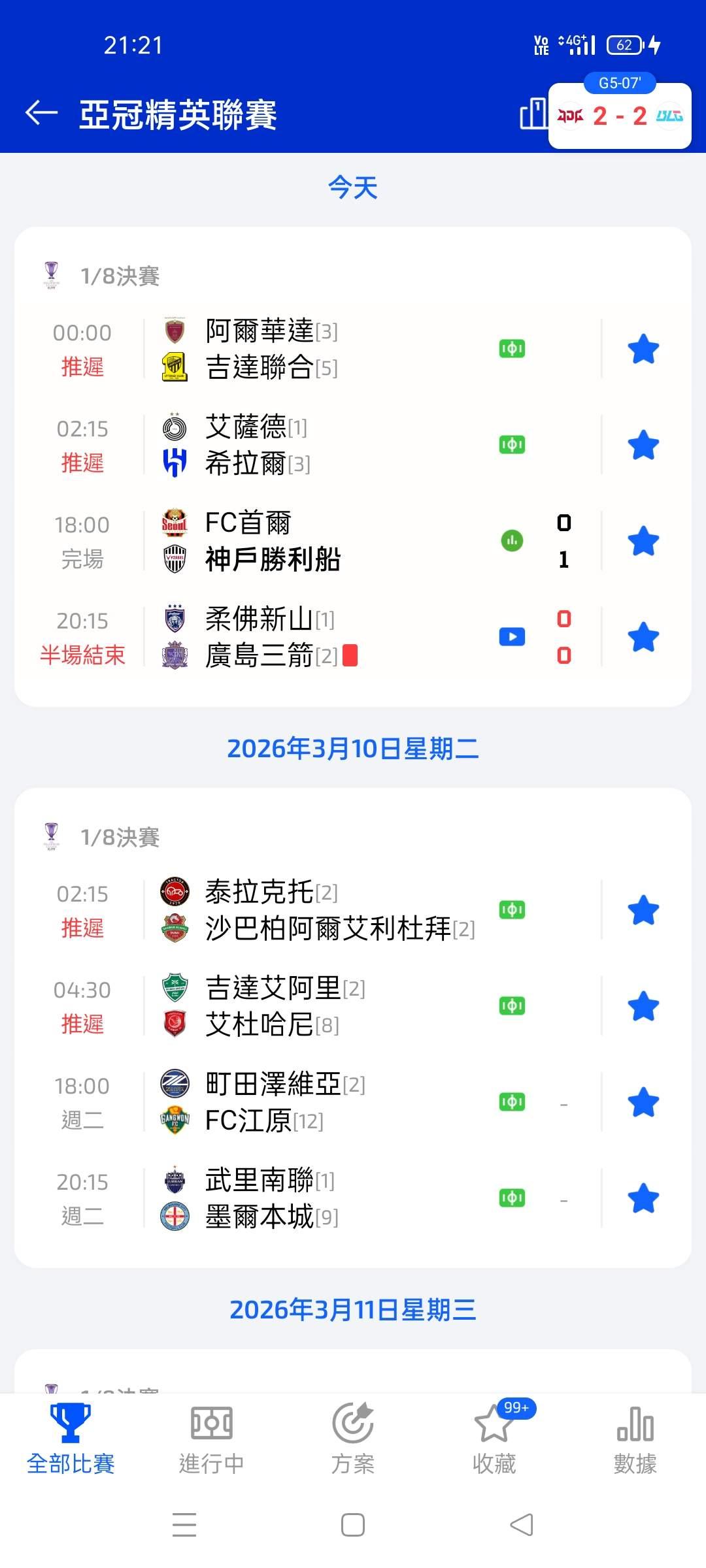Toggle the star for 柔佛新山 vs 廣島三箭
This screenshot has height=1568, width=706.
coord(643,638)
